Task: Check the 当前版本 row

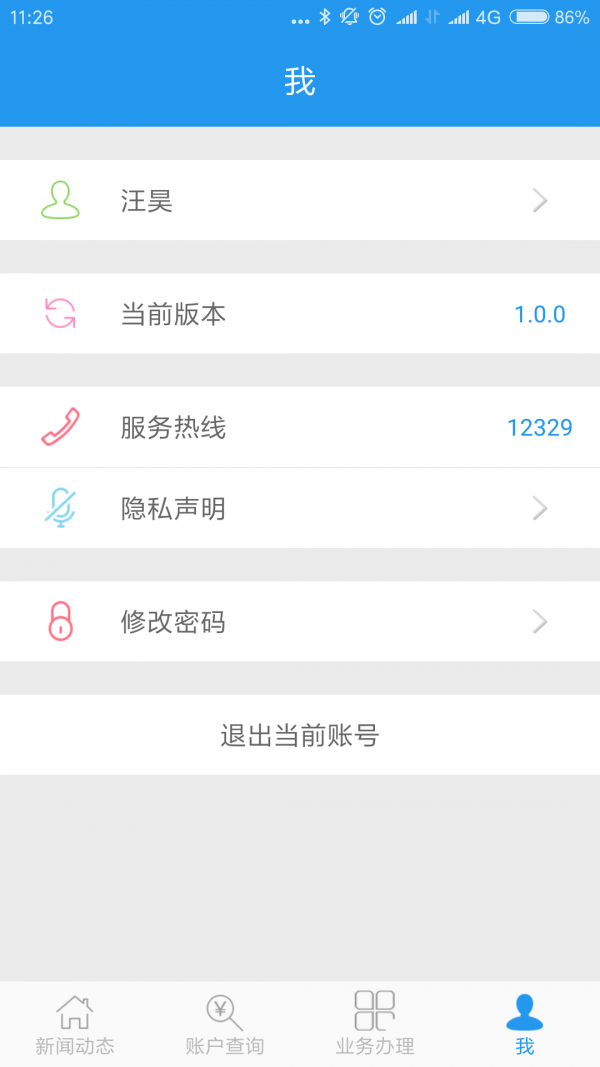Action: [300, 314]
